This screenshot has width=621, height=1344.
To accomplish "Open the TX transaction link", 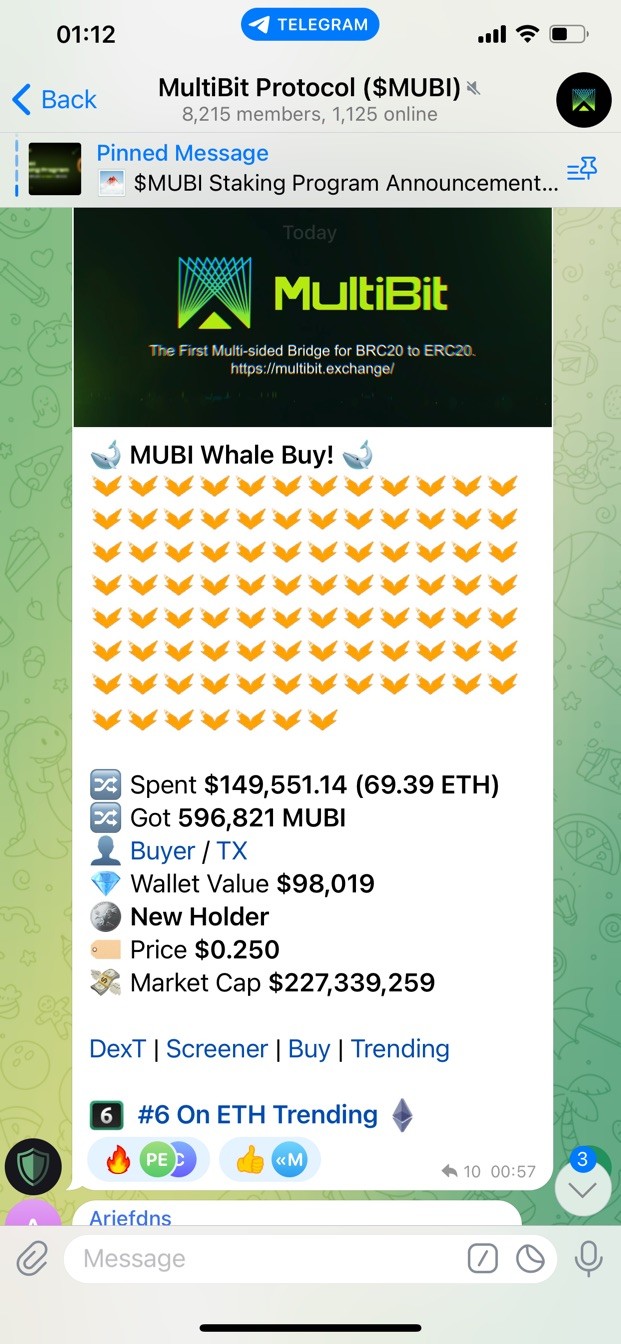I will (231, 851).
